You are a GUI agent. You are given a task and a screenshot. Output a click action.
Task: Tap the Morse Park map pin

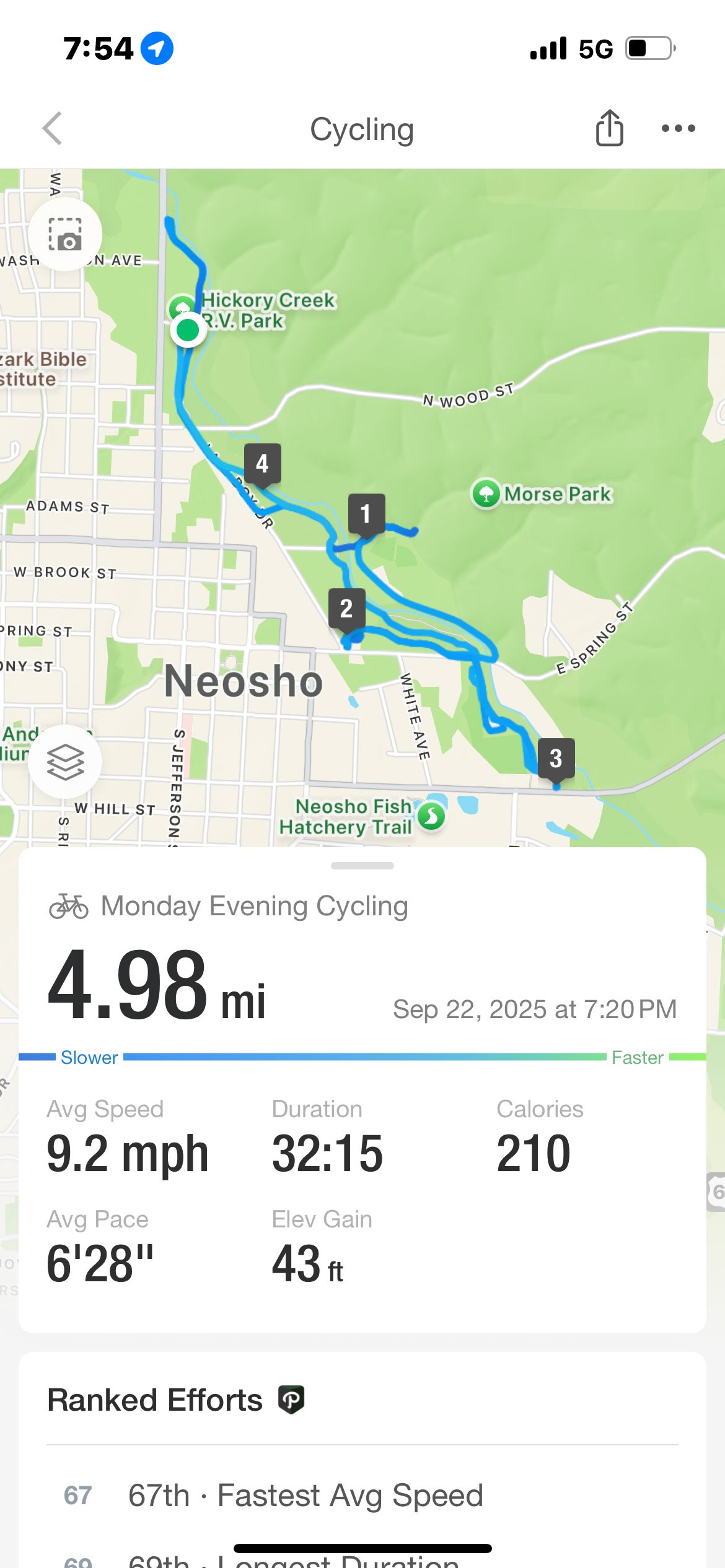point(486,494)
